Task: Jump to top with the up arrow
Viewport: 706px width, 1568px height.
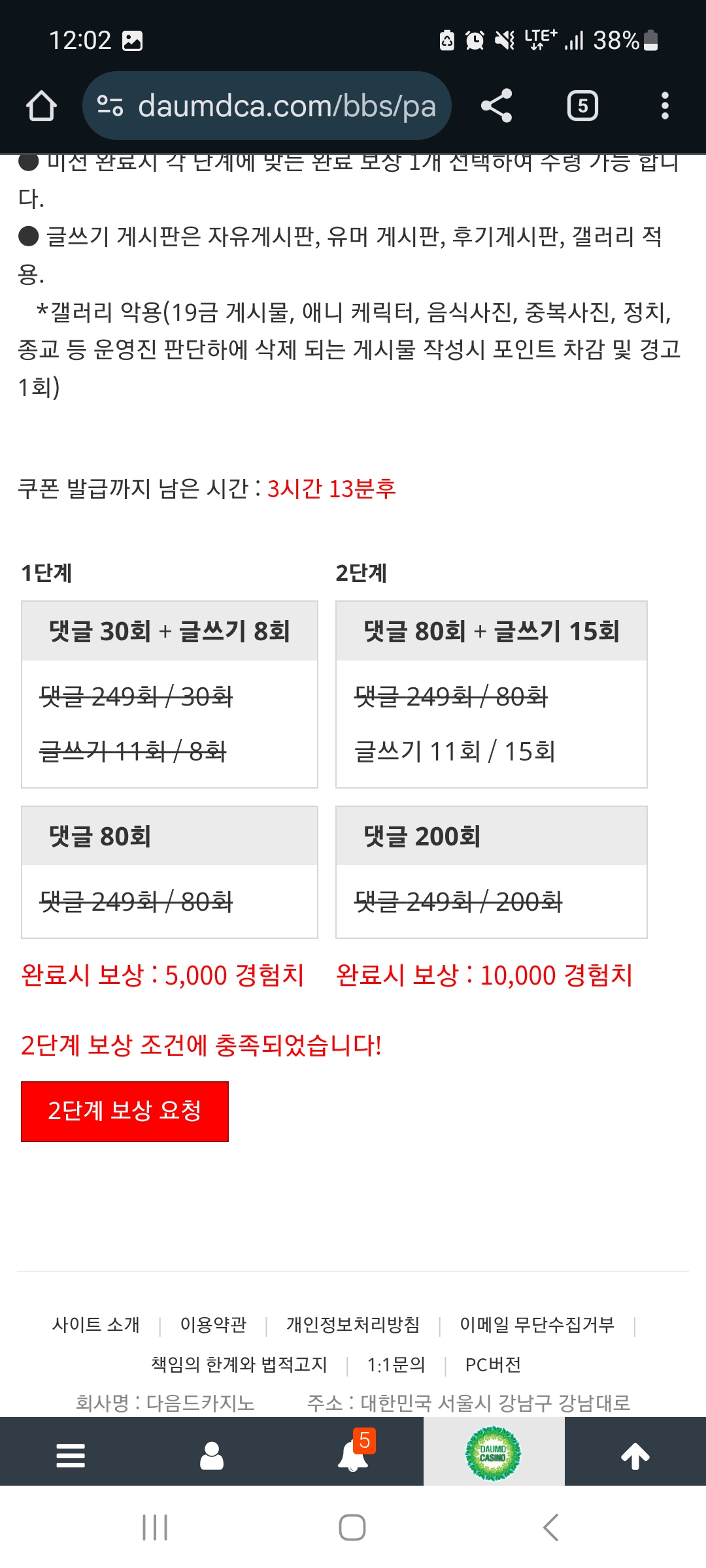Action: tap(635, 1456)
